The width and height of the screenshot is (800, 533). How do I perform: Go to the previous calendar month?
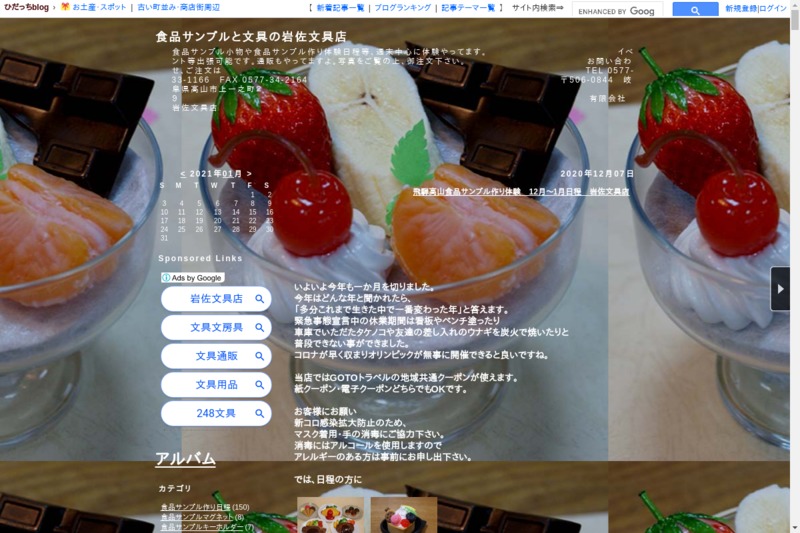point(182,174)
